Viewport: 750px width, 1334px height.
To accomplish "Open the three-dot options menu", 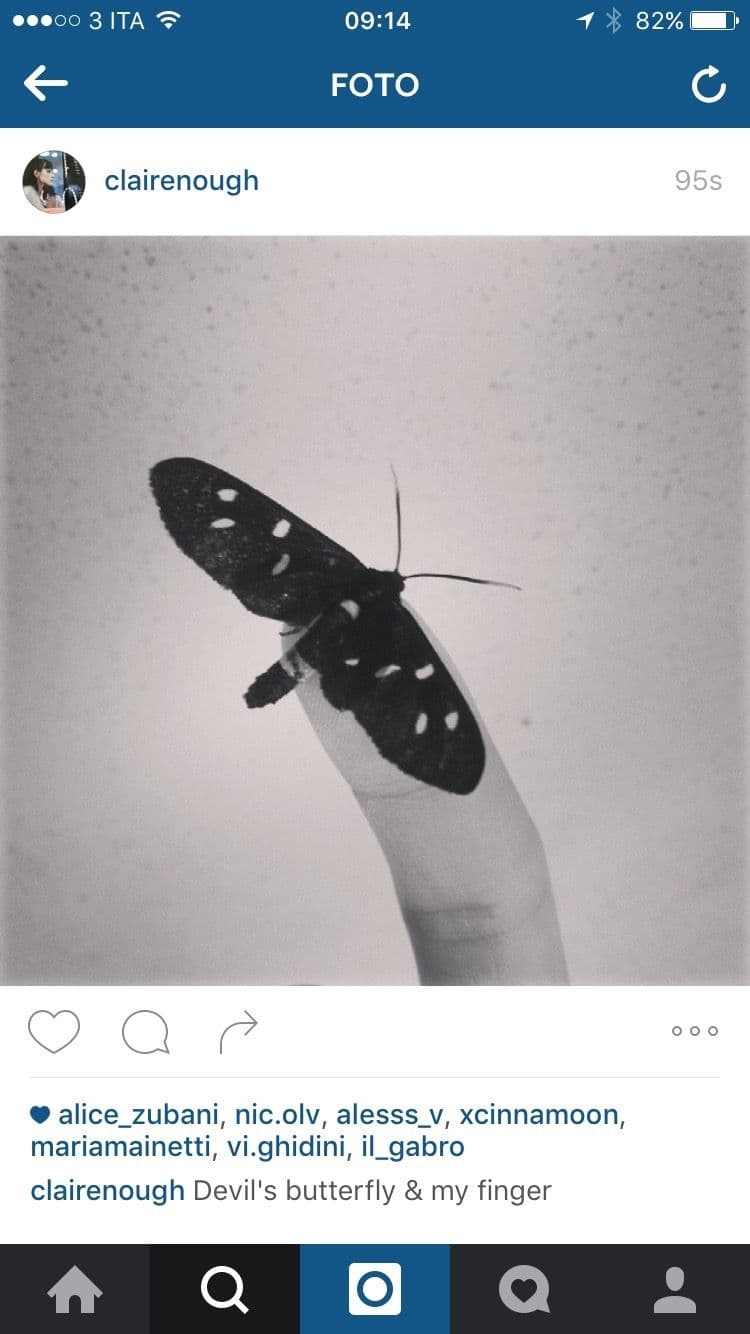I will click(695, 1031).
